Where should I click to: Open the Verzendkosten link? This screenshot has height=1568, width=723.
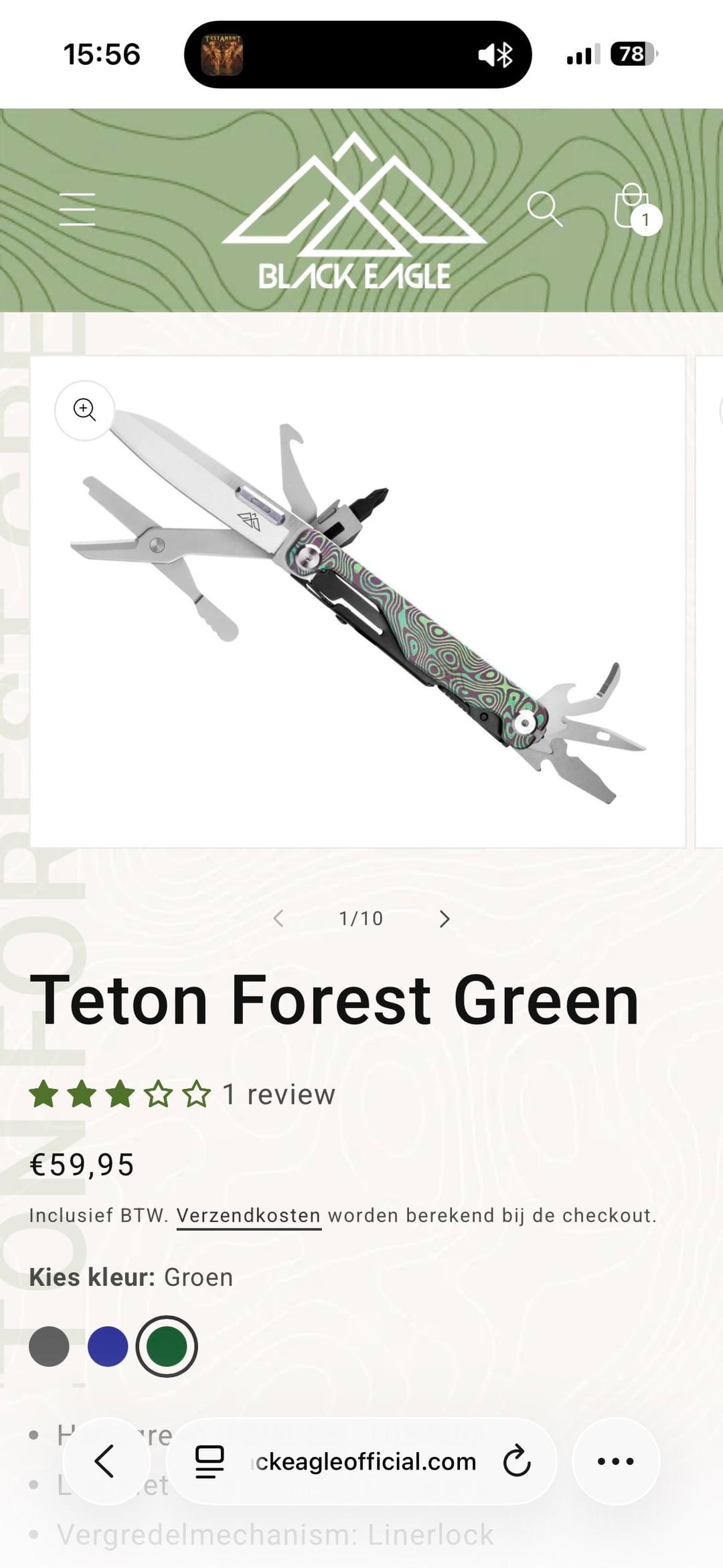coord(248,1216)
